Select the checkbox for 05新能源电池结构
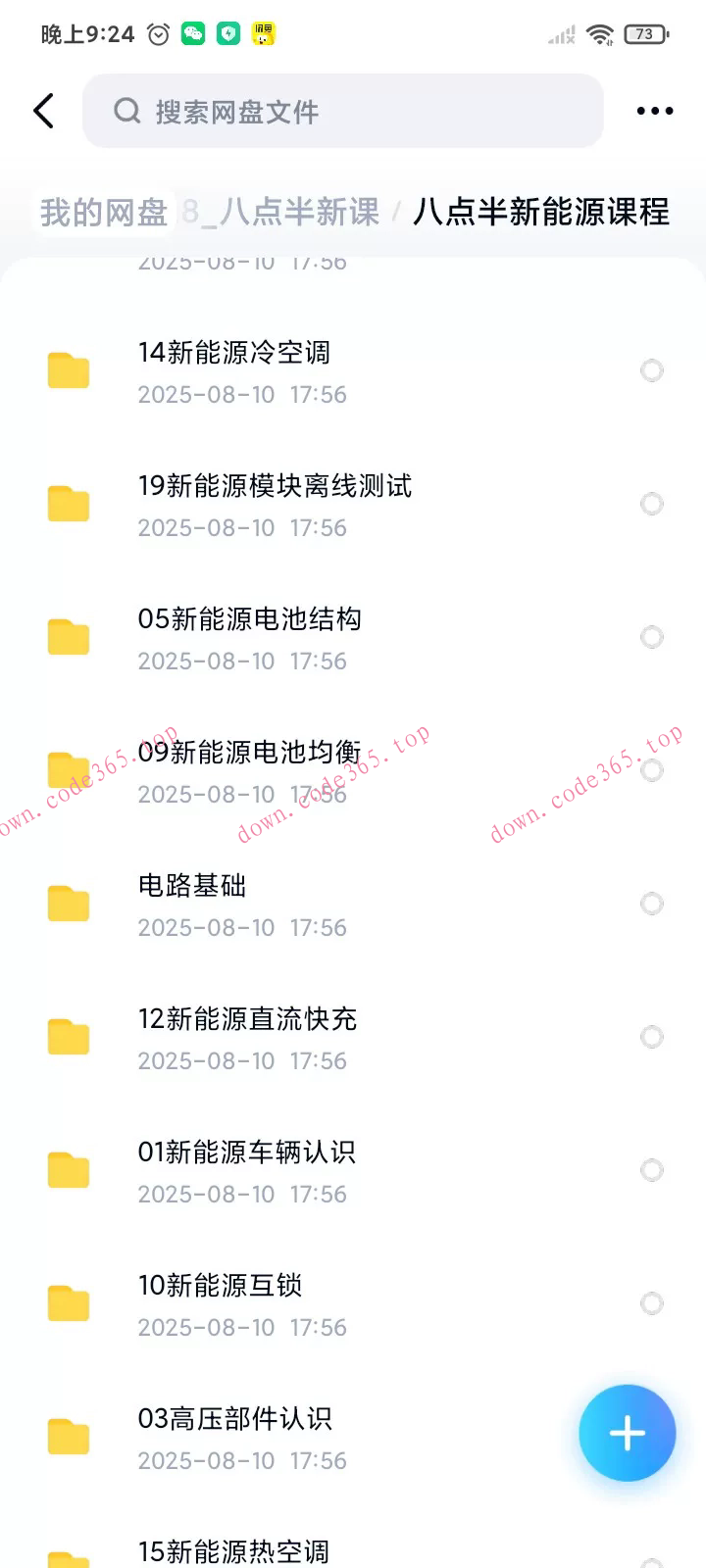Image resolution: width=706 pixels, height=1568 pixels. [652, 637]
